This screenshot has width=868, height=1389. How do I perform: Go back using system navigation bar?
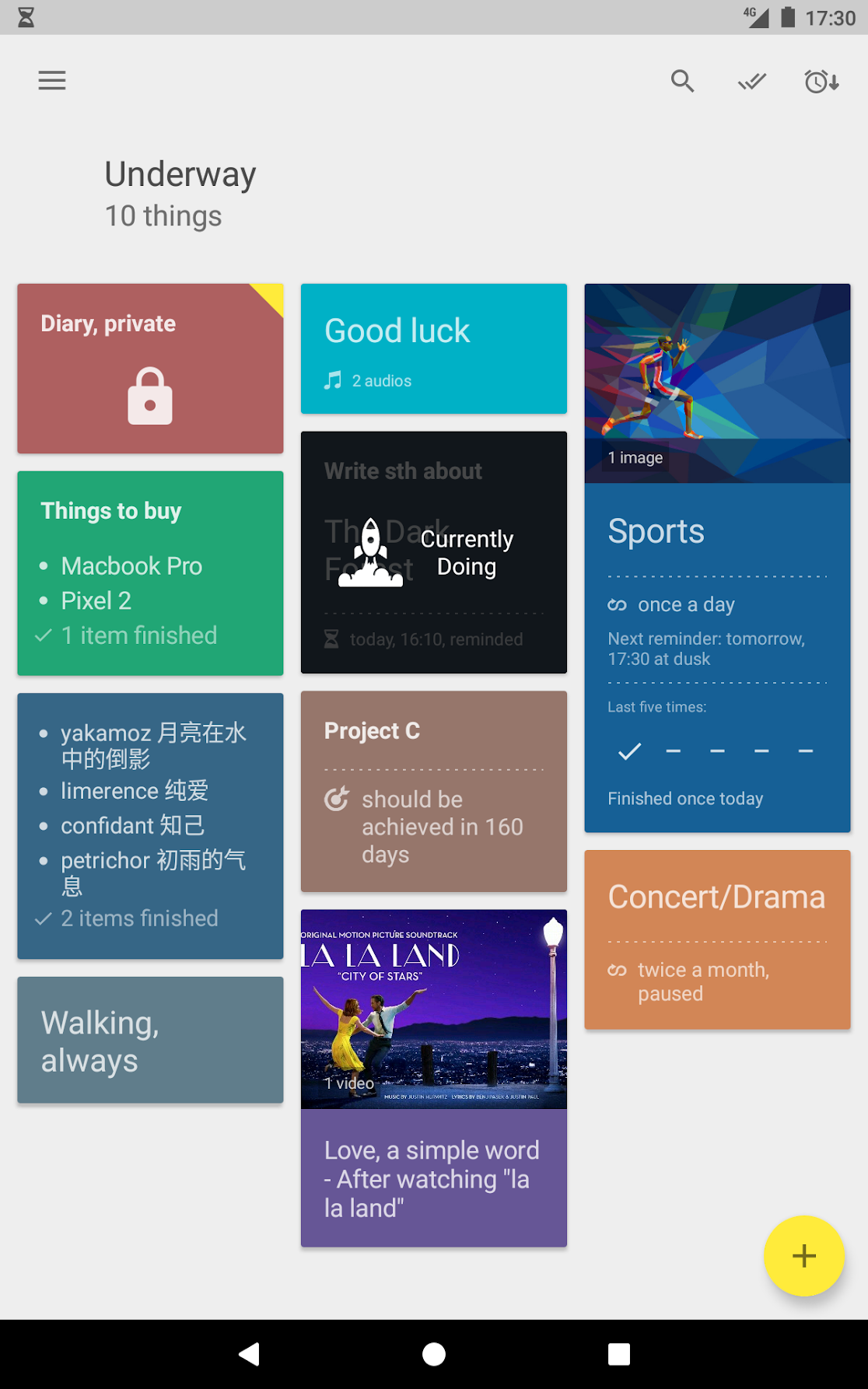(249, 1354)
